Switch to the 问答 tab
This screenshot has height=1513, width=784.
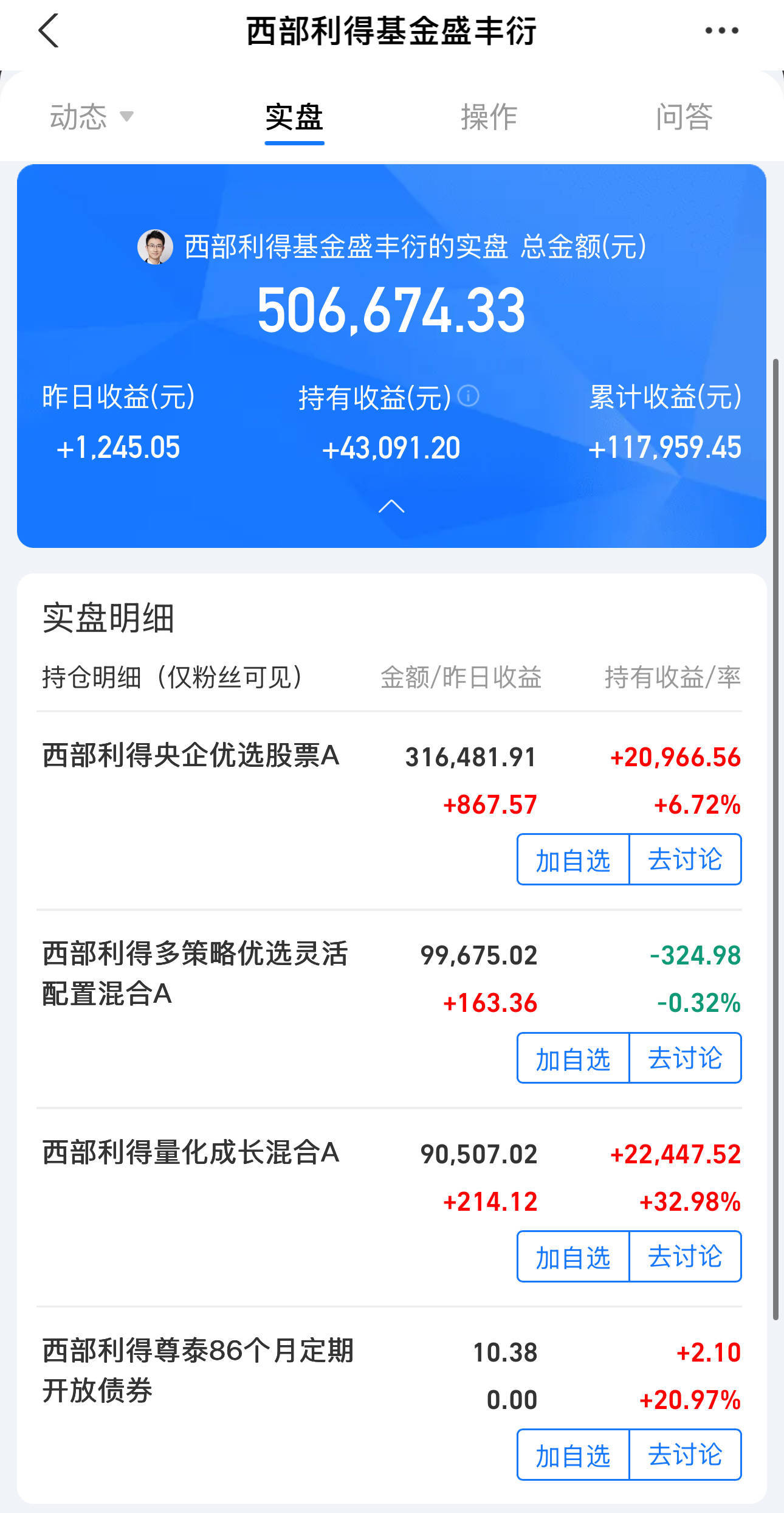tap(684, 116)
